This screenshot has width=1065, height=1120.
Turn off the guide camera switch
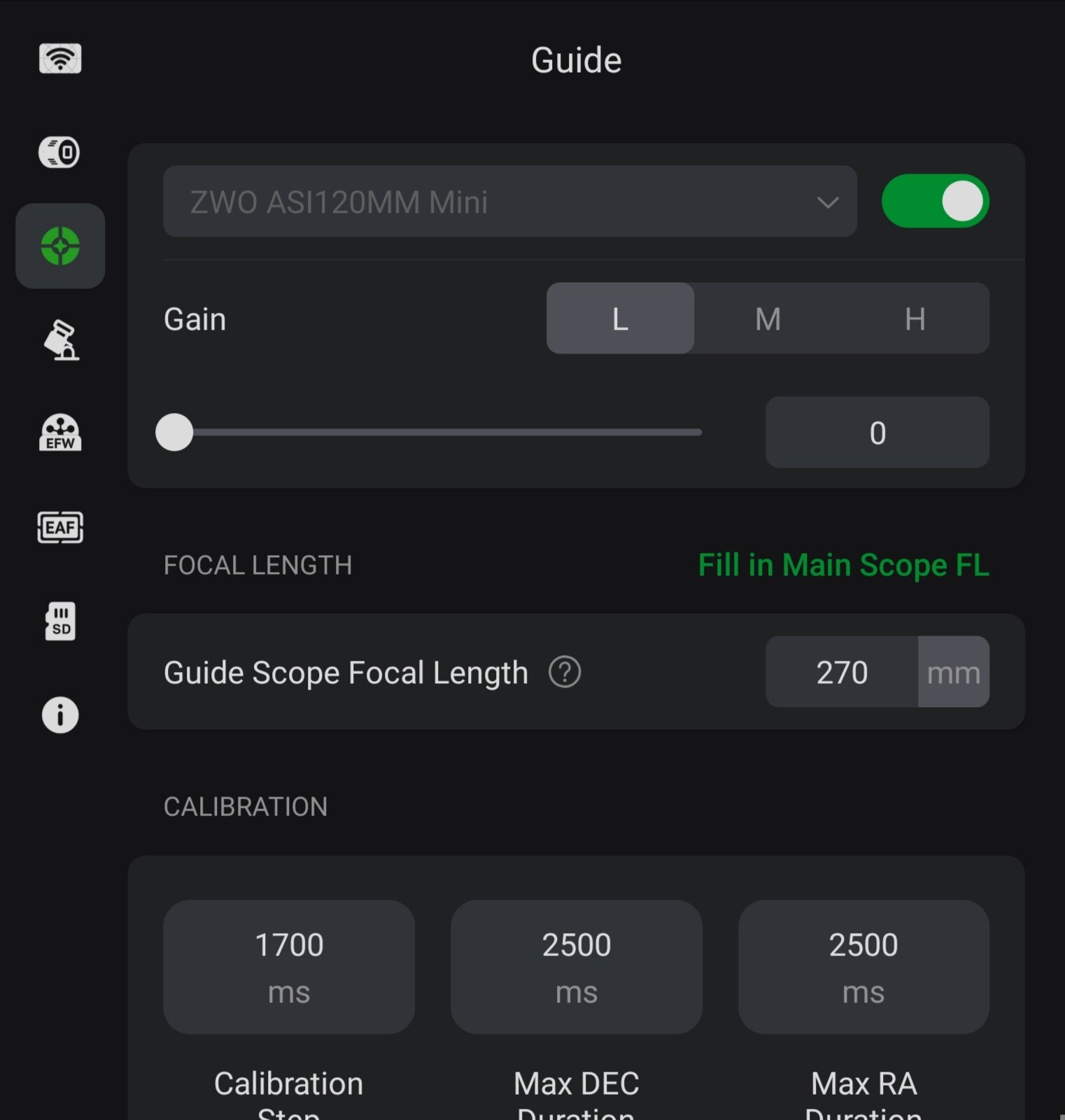tap(935, 202)
